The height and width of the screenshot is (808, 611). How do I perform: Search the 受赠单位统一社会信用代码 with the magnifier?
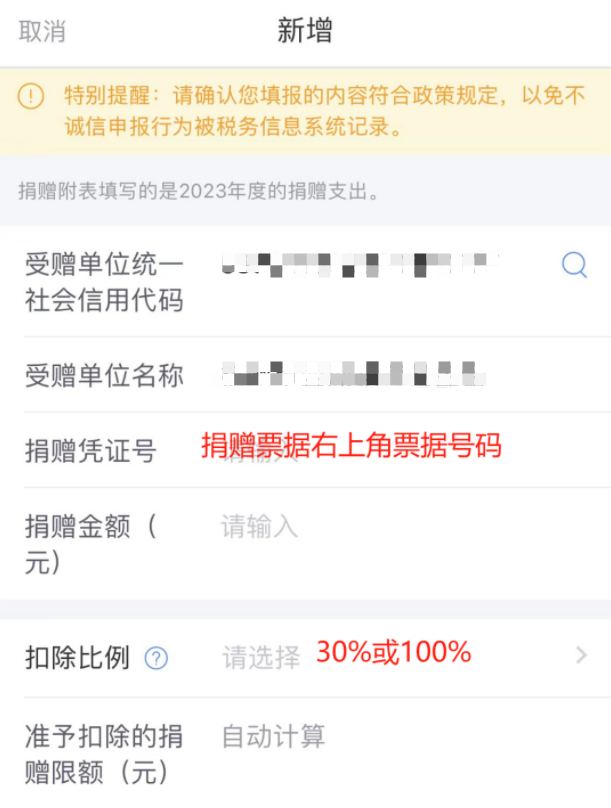(575, 264)
